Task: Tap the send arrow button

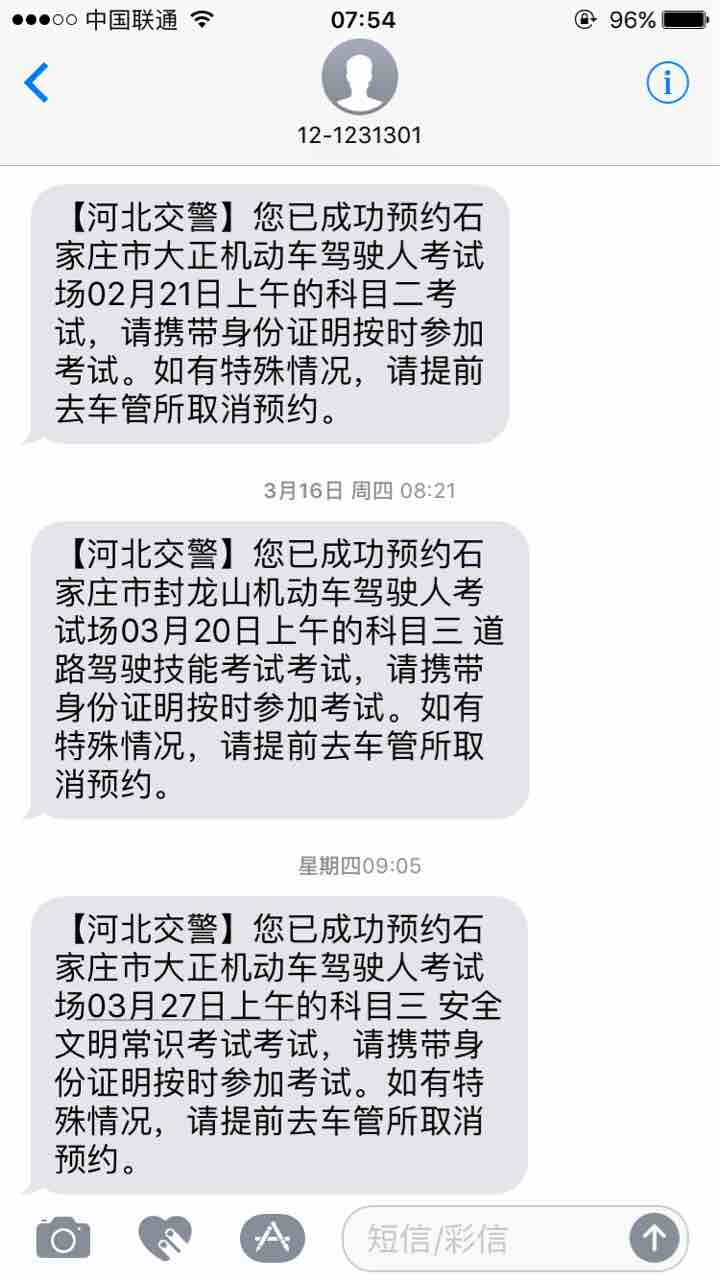Action: [654, 1239]
